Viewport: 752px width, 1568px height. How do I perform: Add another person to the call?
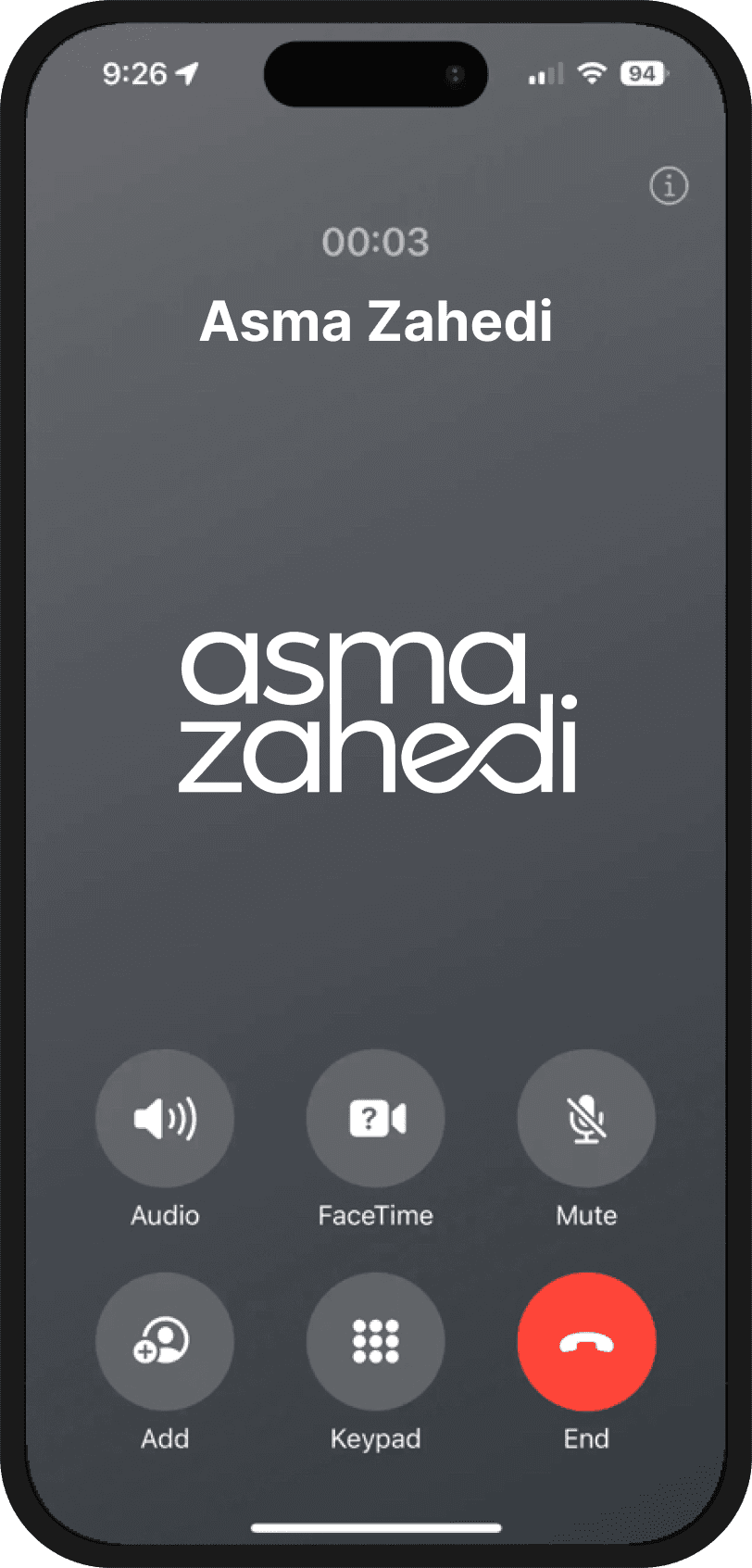click(165, 1341)
